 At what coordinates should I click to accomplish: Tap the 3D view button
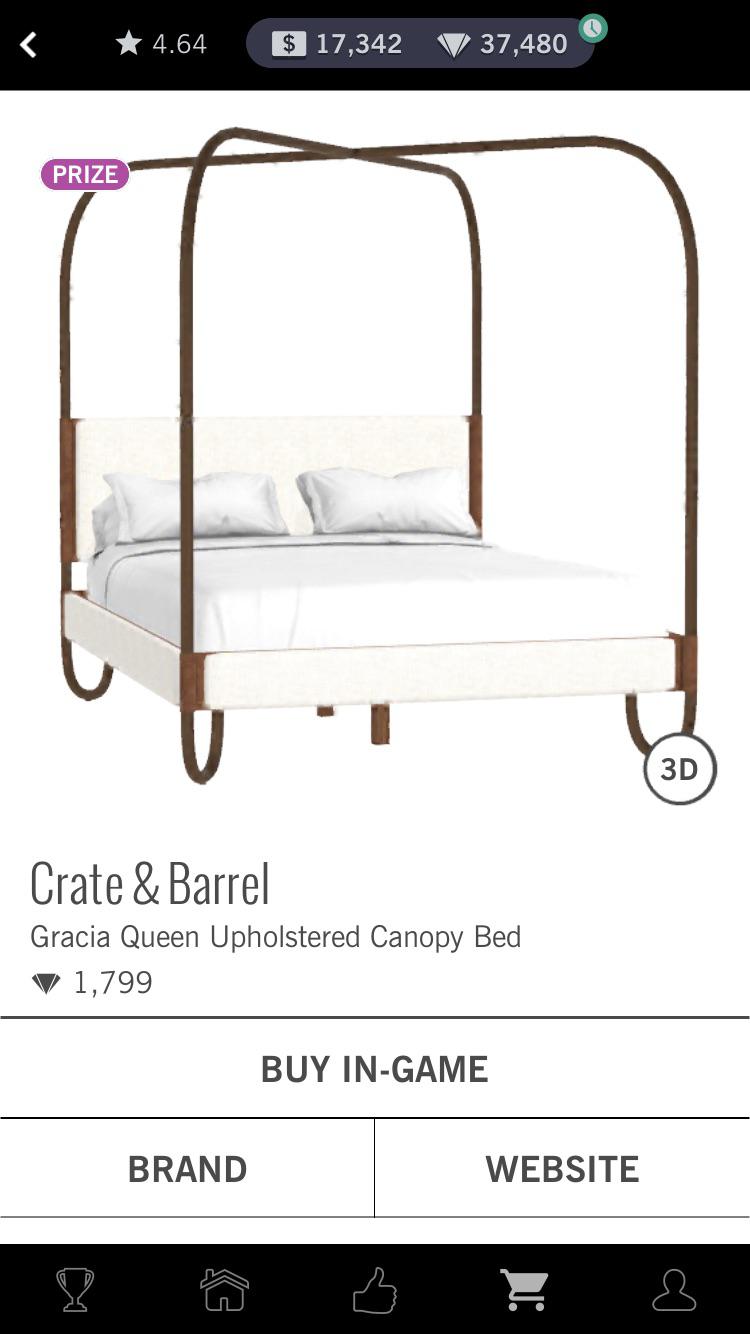(681, 768)
